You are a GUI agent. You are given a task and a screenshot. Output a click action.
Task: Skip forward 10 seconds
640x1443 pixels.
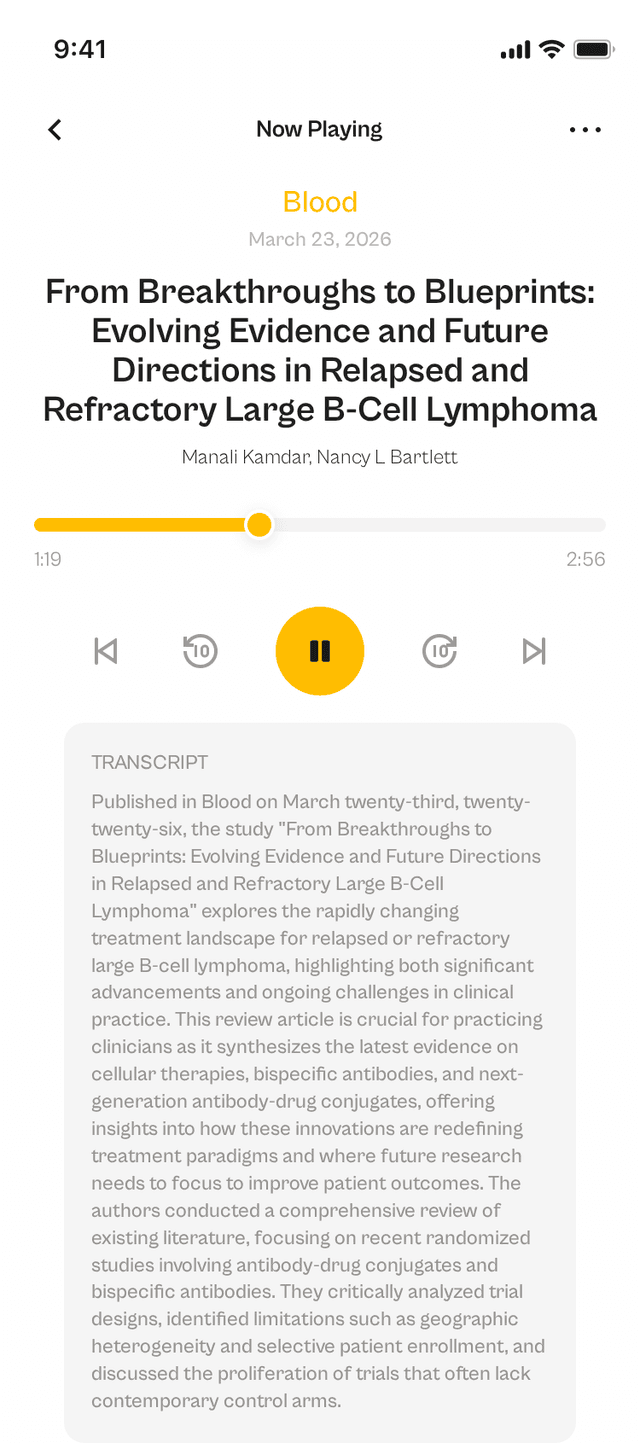[x=440, y=651]
